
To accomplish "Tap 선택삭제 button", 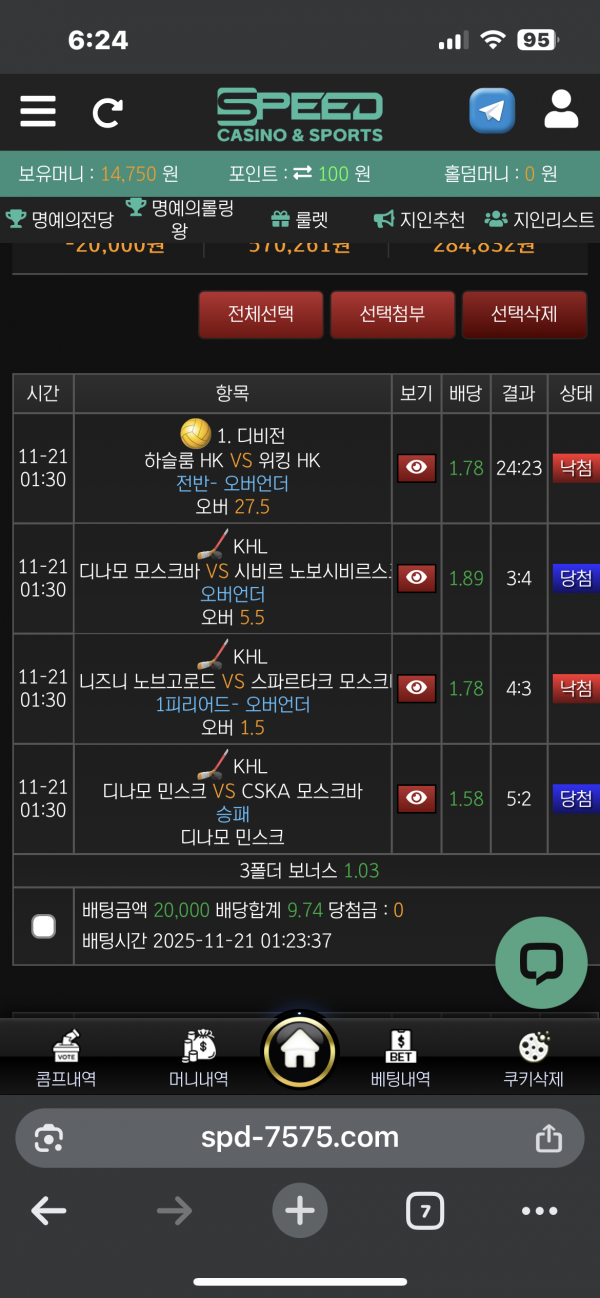I will tap(524, 314).
